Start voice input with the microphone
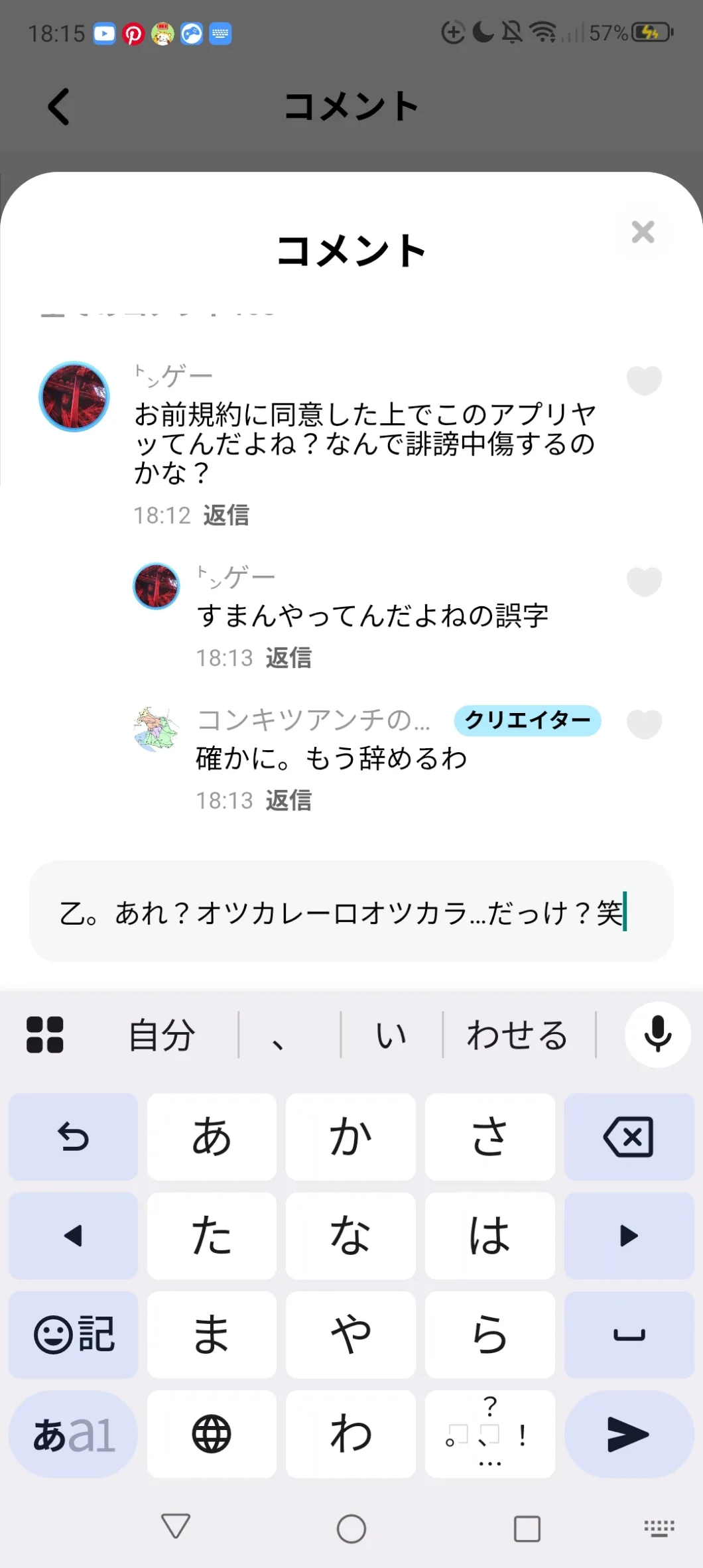The height and width of the screenshot is (1568, 703). pos(657,1035)
